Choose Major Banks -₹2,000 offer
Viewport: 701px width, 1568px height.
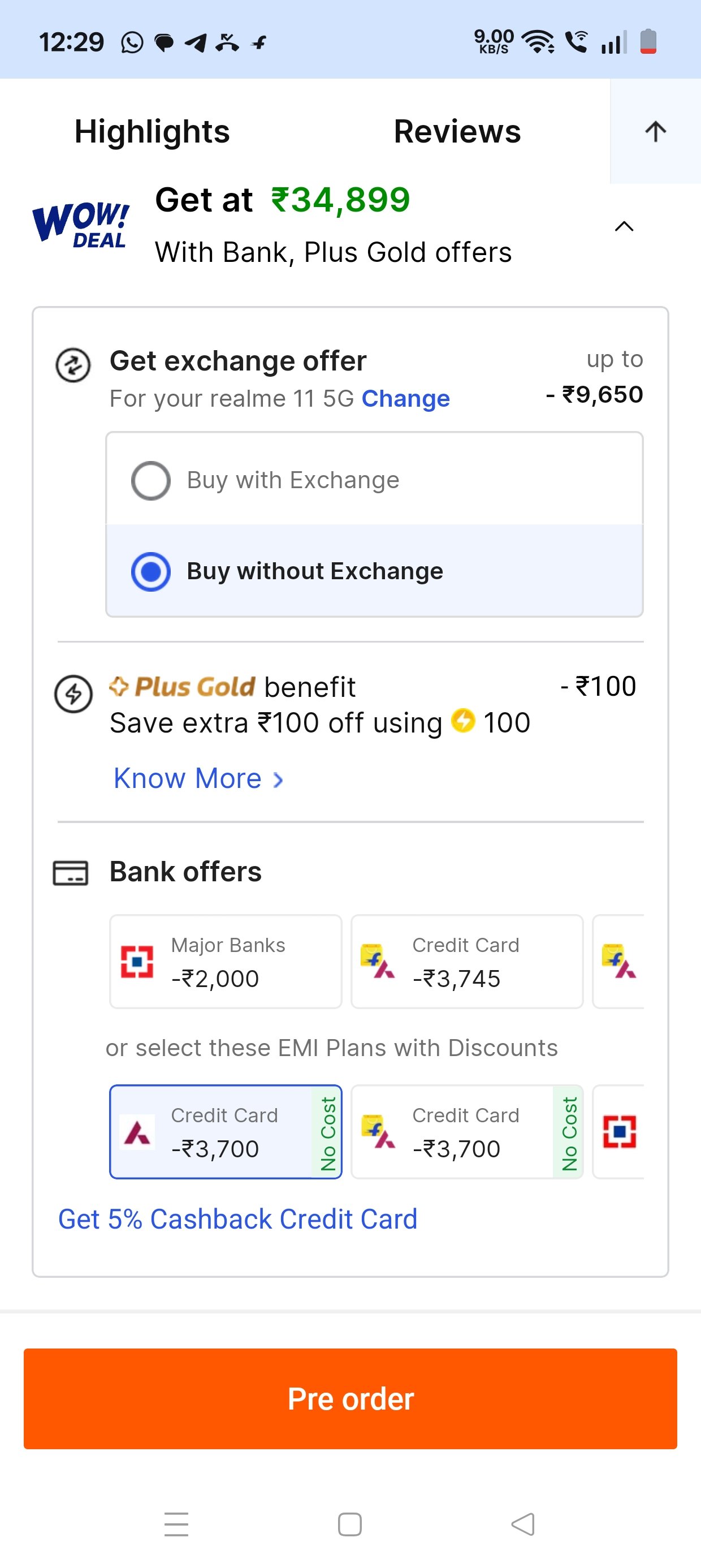tap(226, 962)
